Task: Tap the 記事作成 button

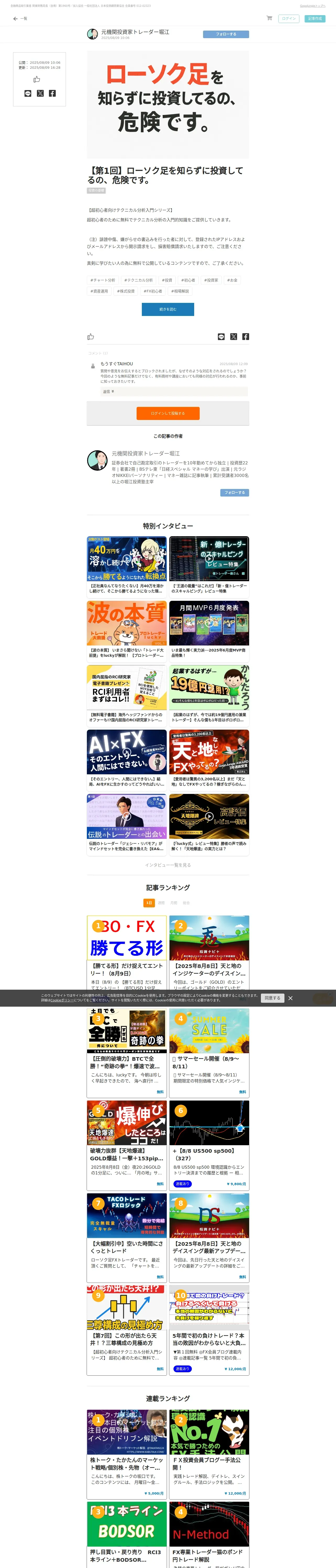Action: [x=315, y=19]
